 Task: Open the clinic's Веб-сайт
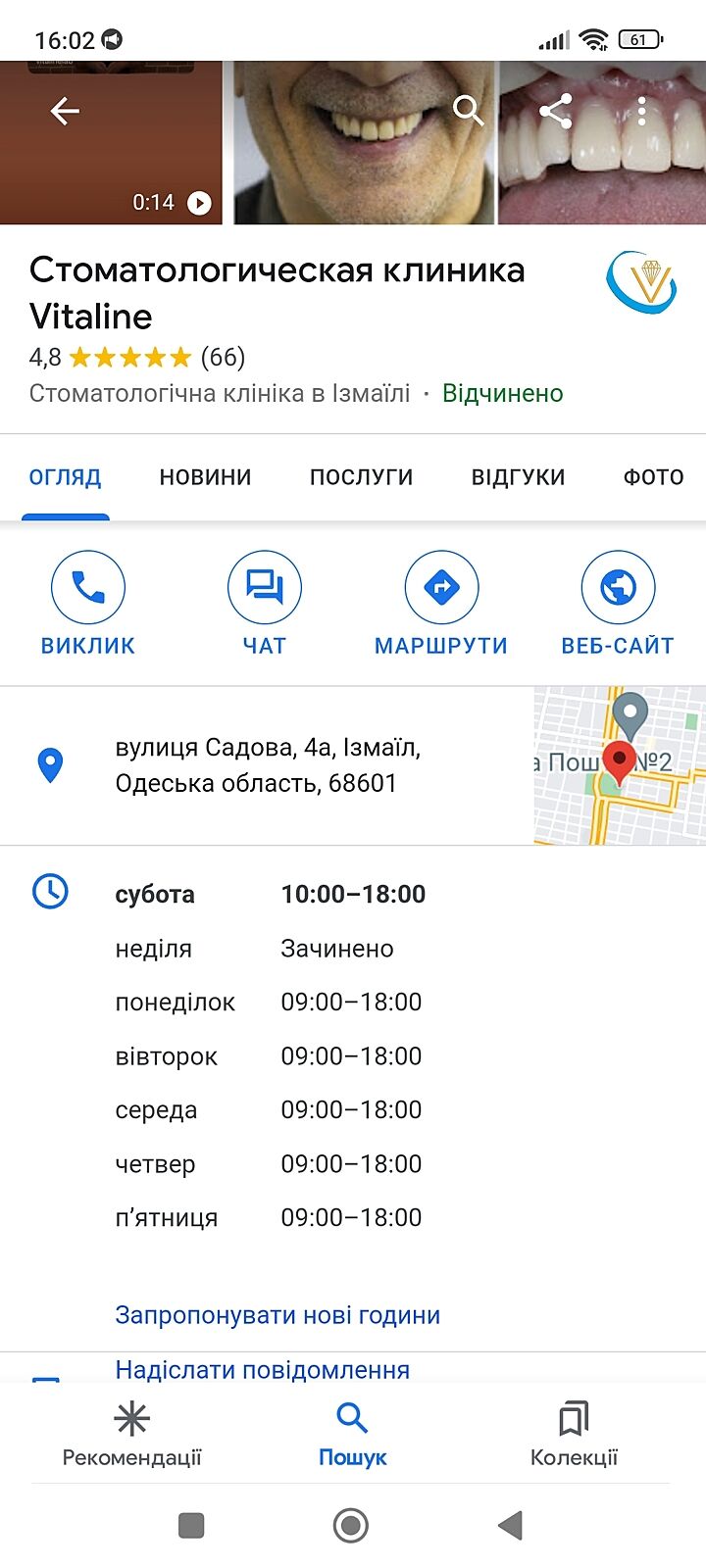click(618, 604)
